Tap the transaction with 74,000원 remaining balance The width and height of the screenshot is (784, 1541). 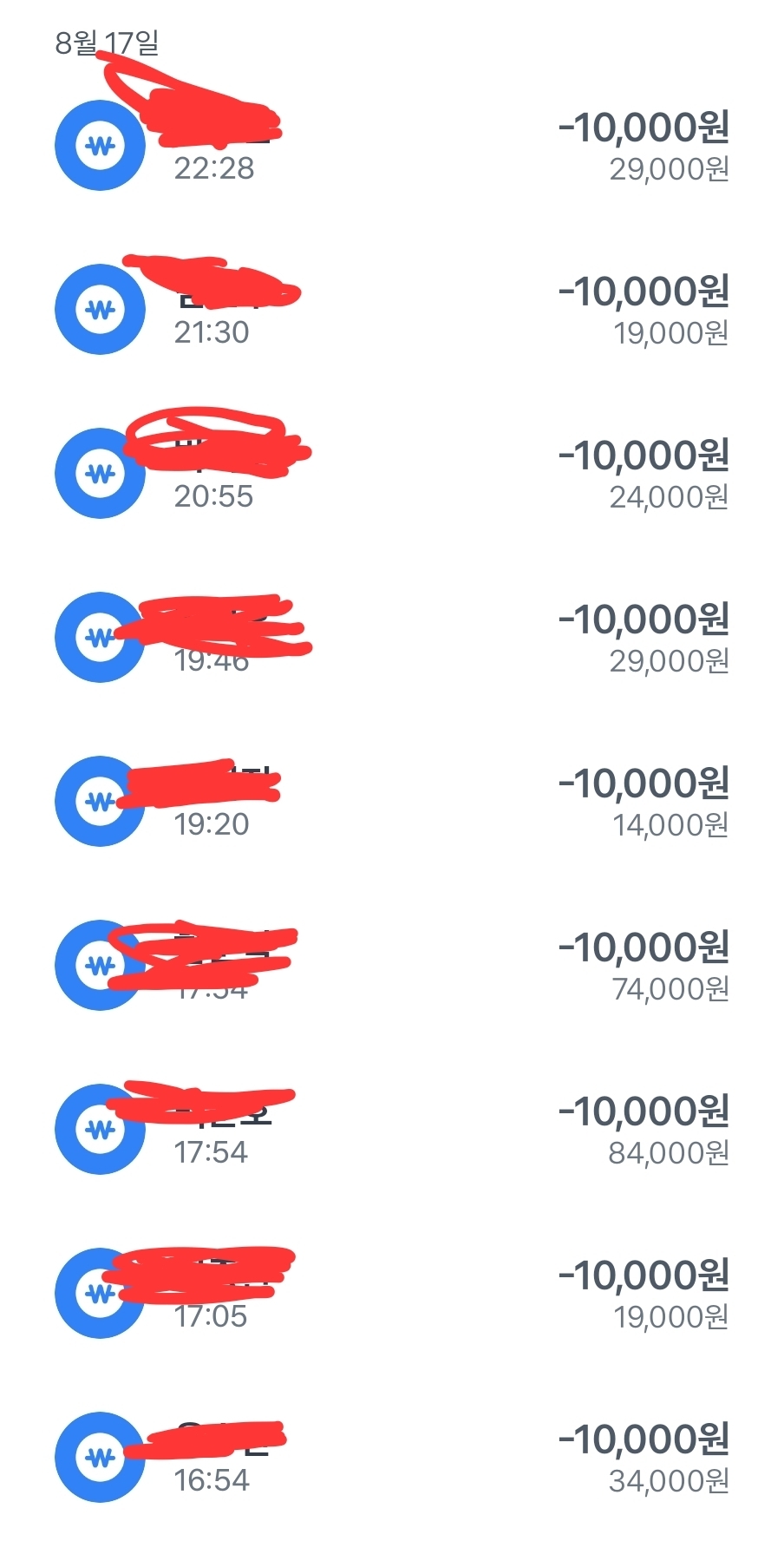coord(392,966)
